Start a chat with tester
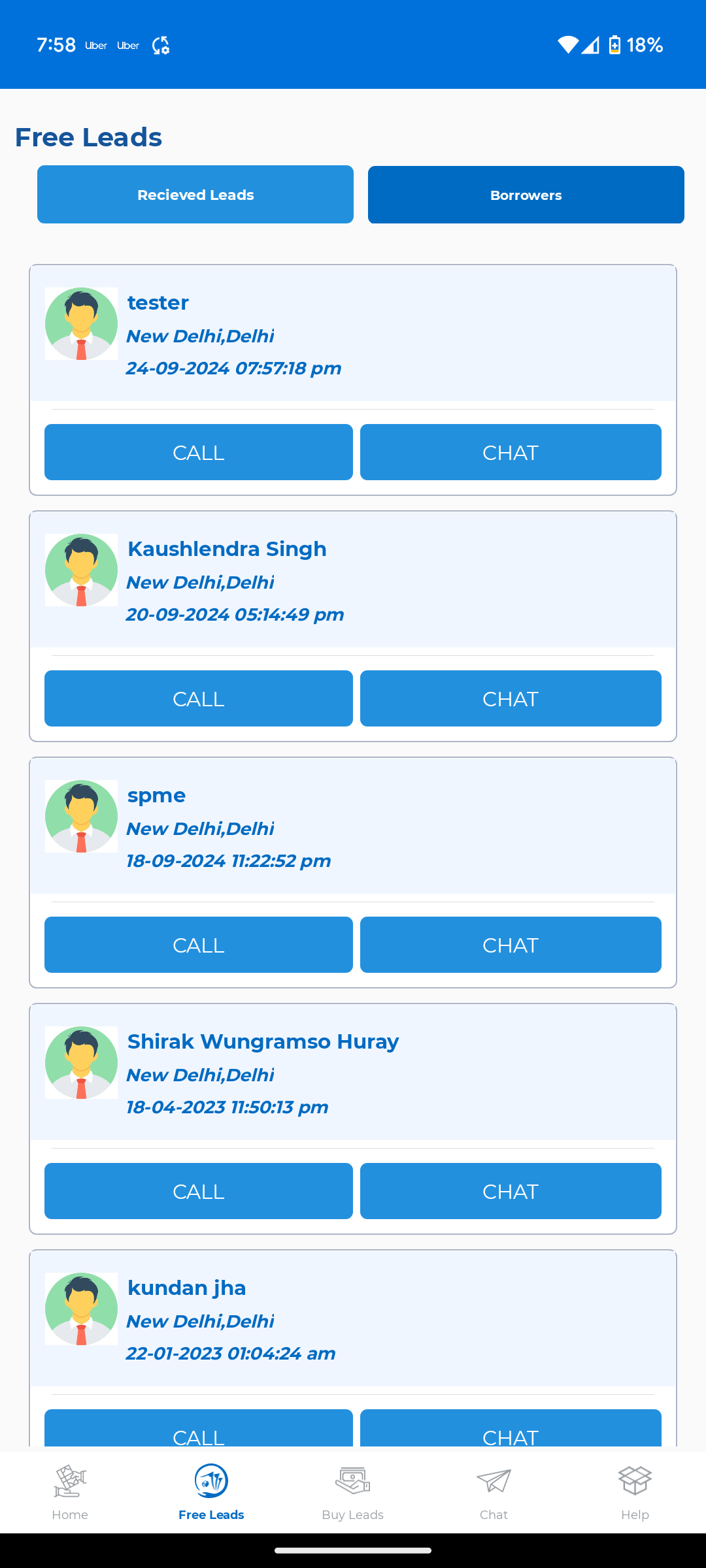This screenshot has width=706, height=1568. [511, 452]
